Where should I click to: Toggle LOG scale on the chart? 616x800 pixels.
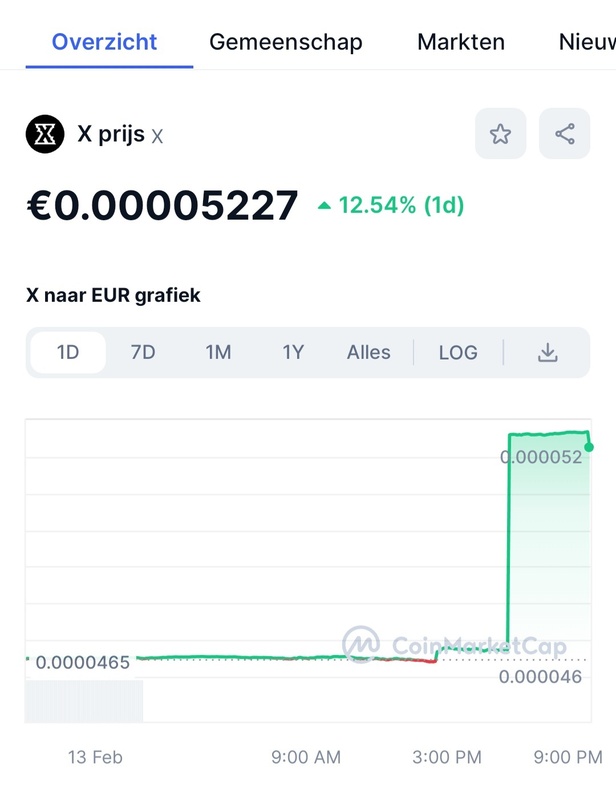[458, 352]
